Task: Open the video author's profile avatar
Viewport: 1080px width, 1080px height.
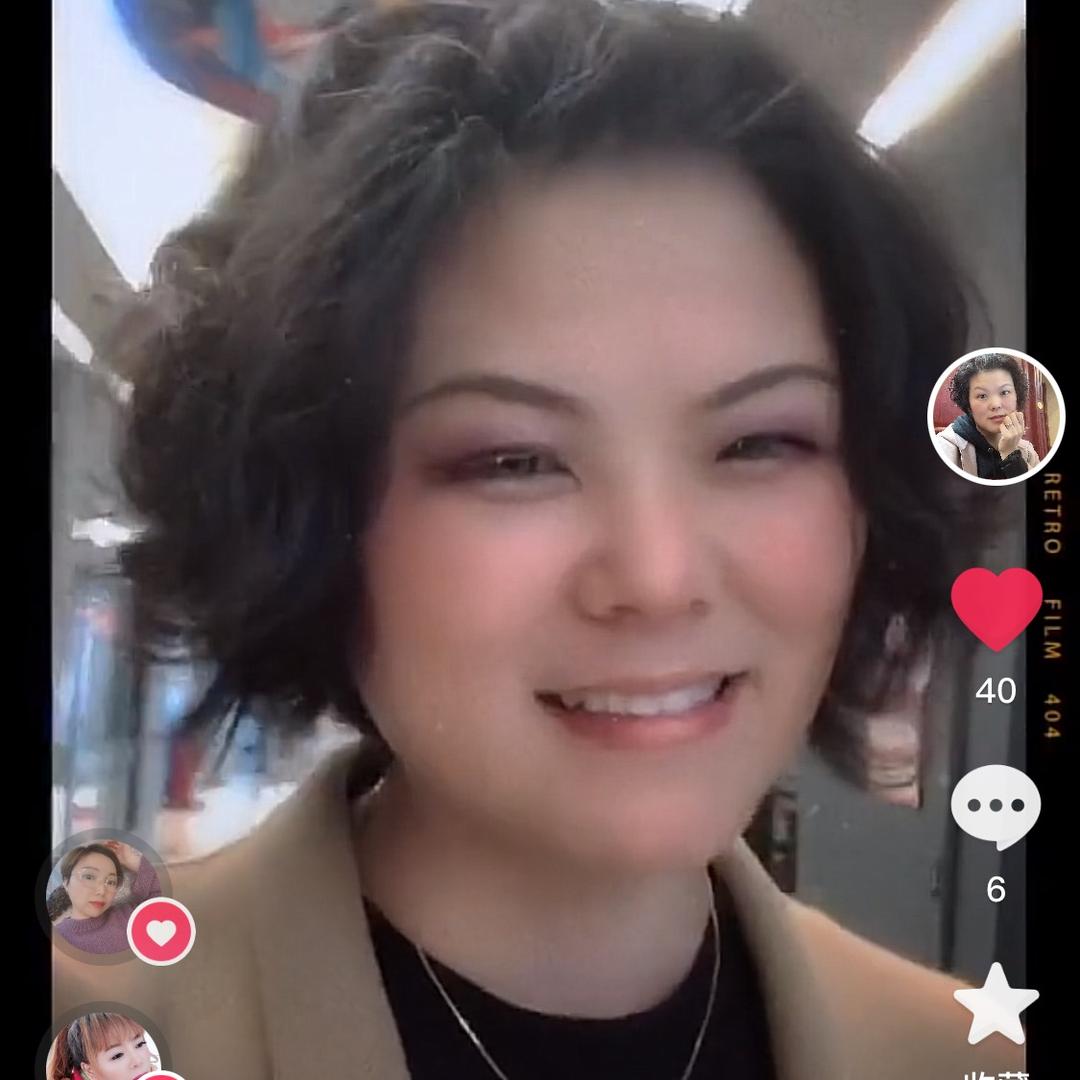Action: pyautogui.click(x=996, y=416)
